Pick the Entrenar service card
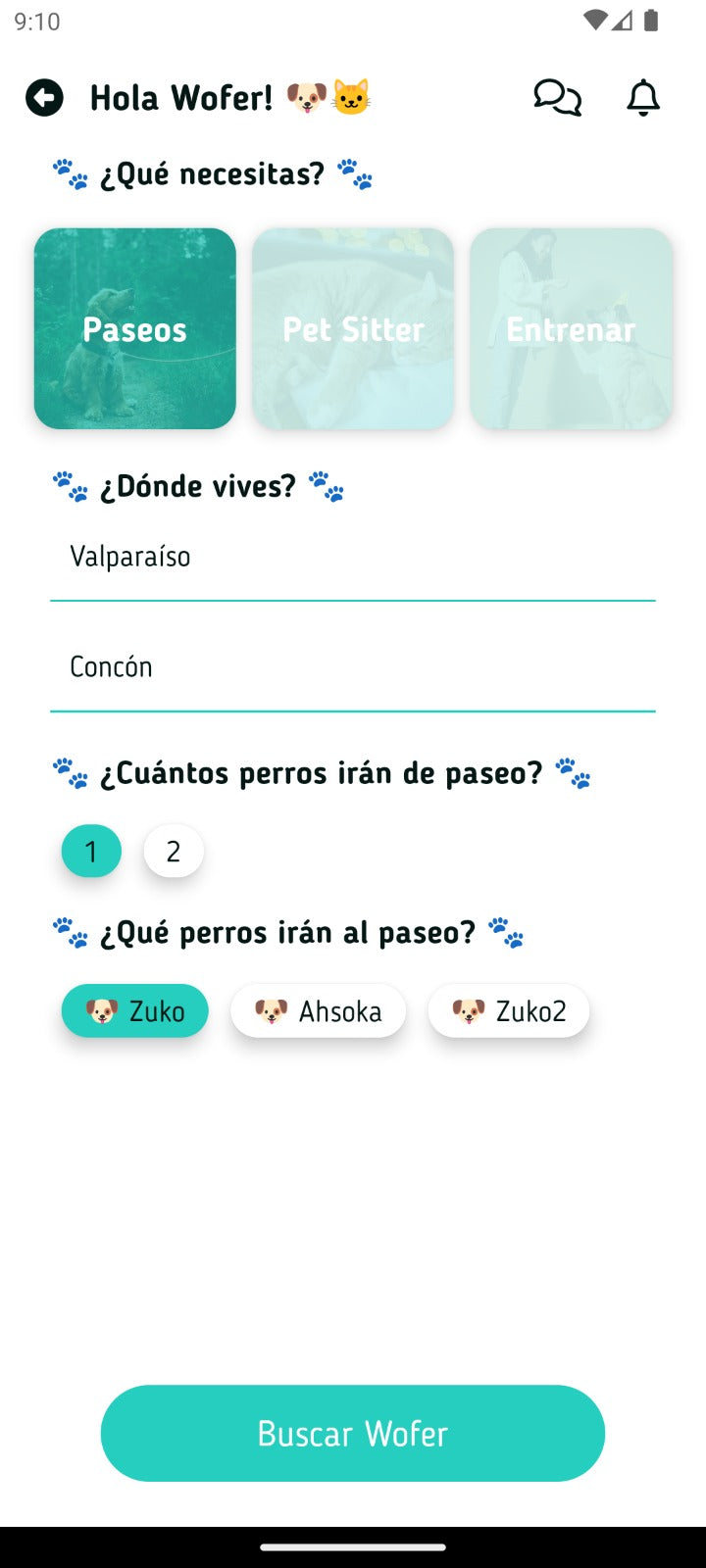Screen dimensions: 706x1568 tap(571, 329)
